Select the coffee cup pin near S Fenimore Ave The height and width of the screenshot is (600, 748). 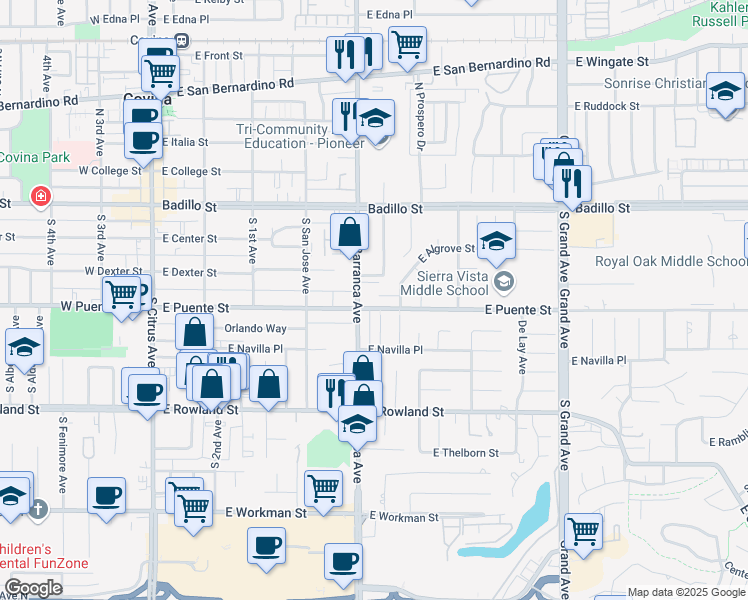[x=106, y=500]
